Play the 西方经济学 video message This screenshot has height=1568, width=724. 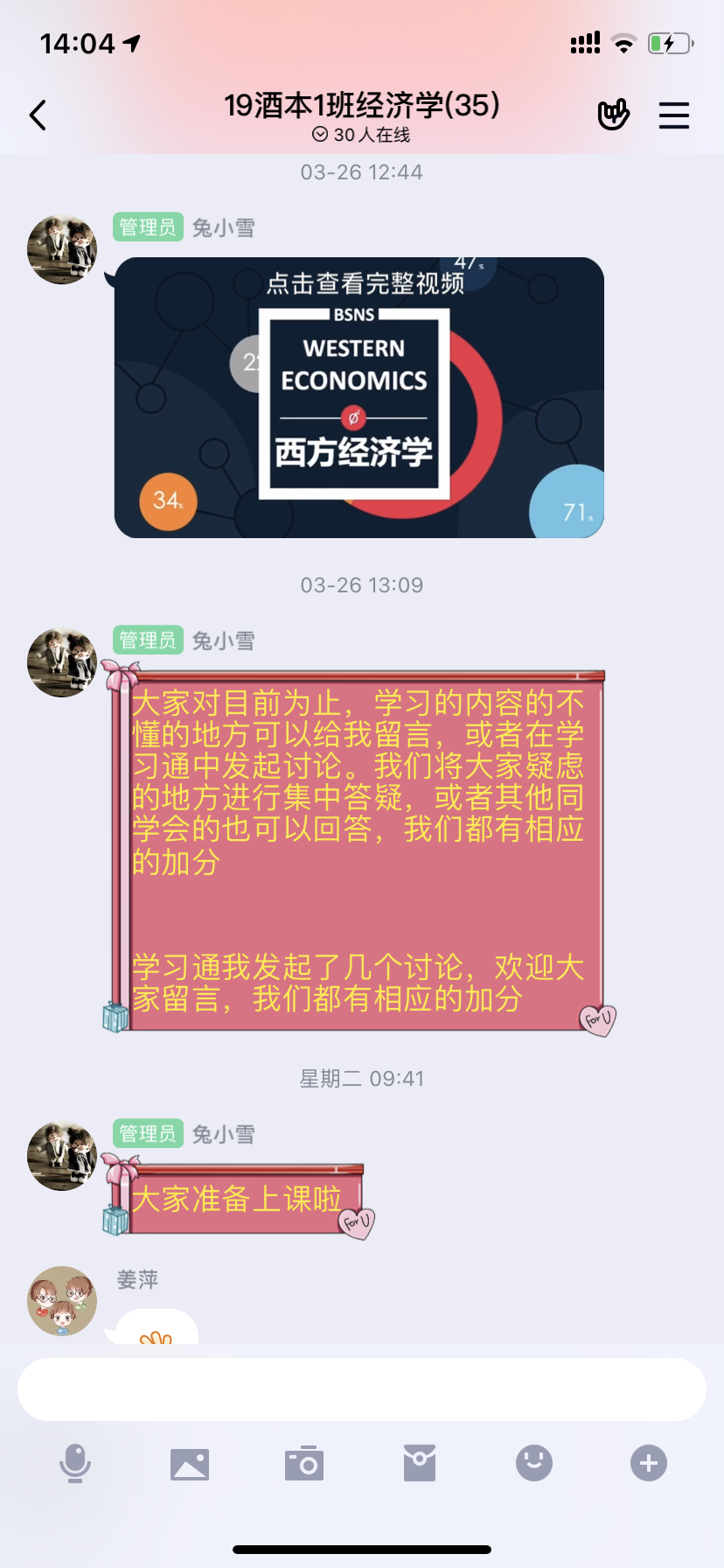click(359, 398)
